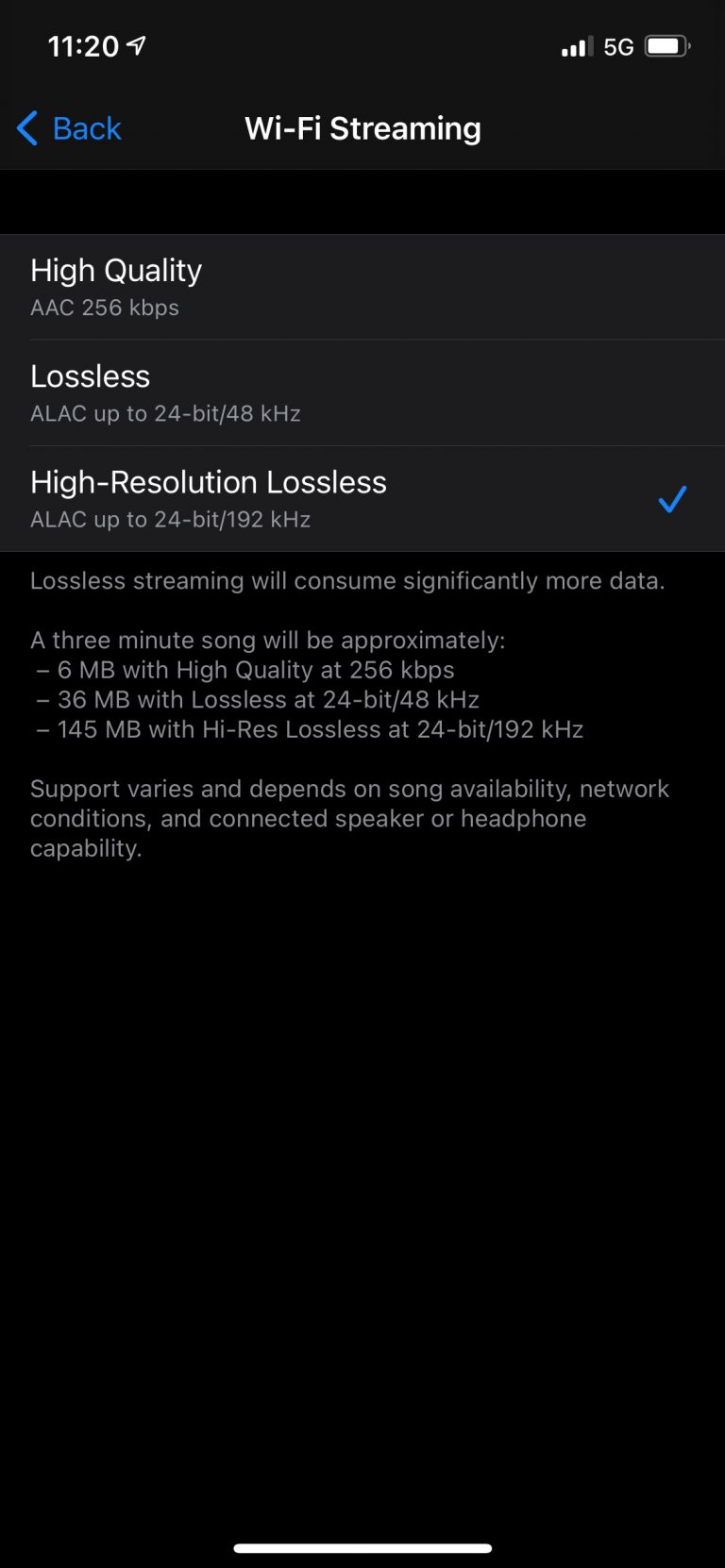Click the clock showing 11:20

point(81,44)
